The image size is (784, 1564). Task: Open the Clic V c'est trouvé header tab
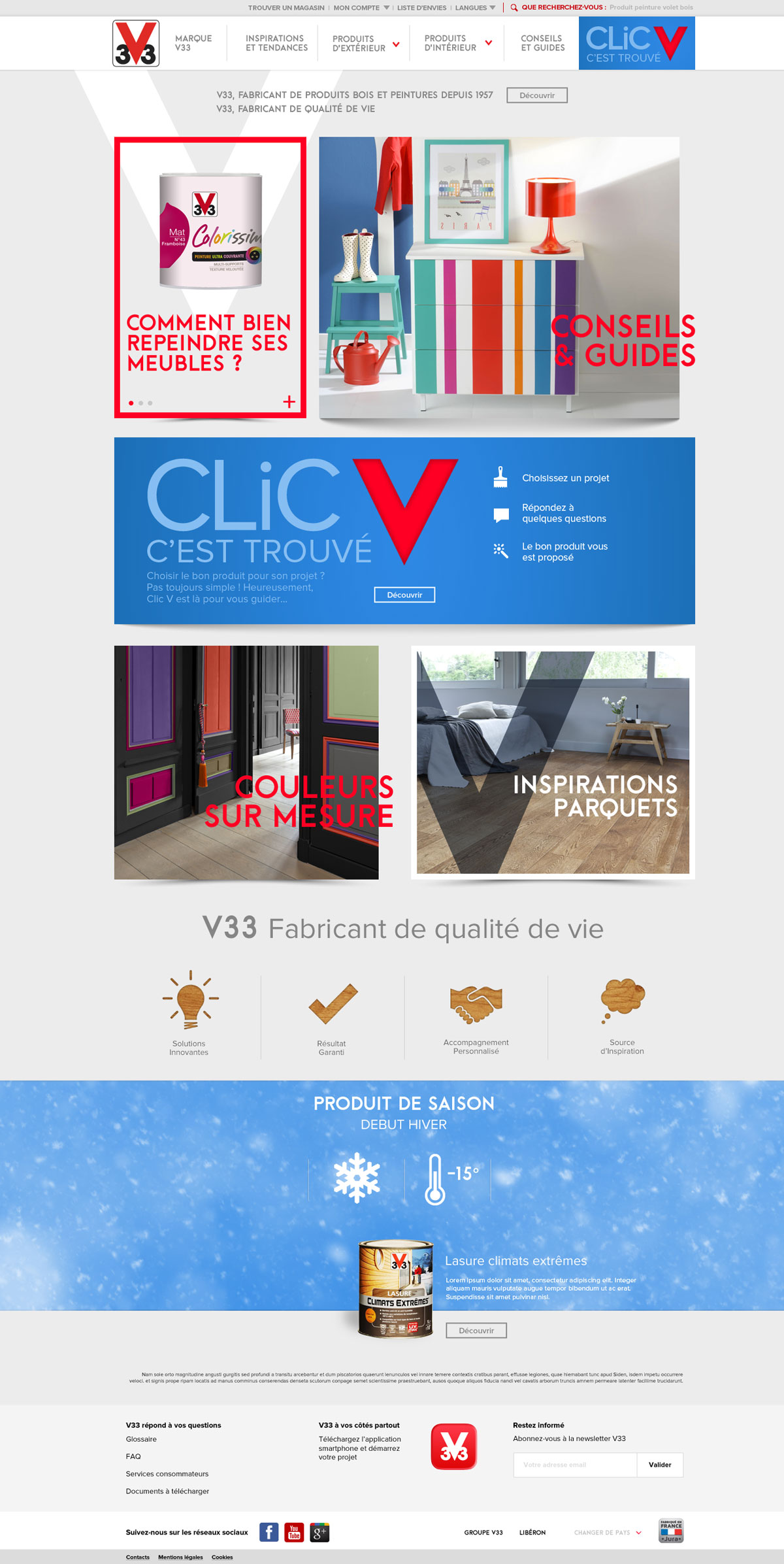[x=636, y=43]
